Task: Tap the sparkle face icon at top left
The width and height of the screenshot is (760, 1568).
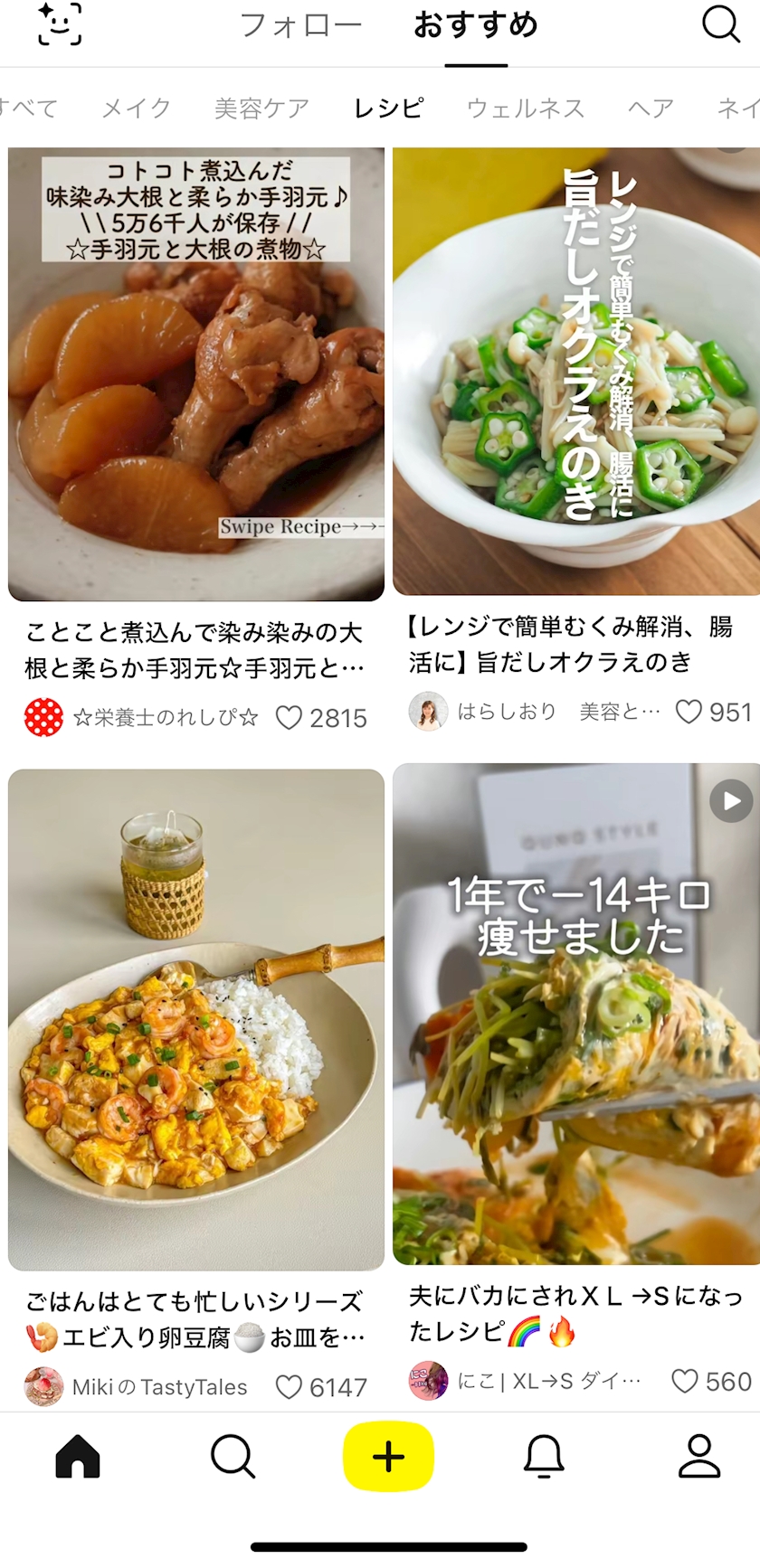Action: 60,24
